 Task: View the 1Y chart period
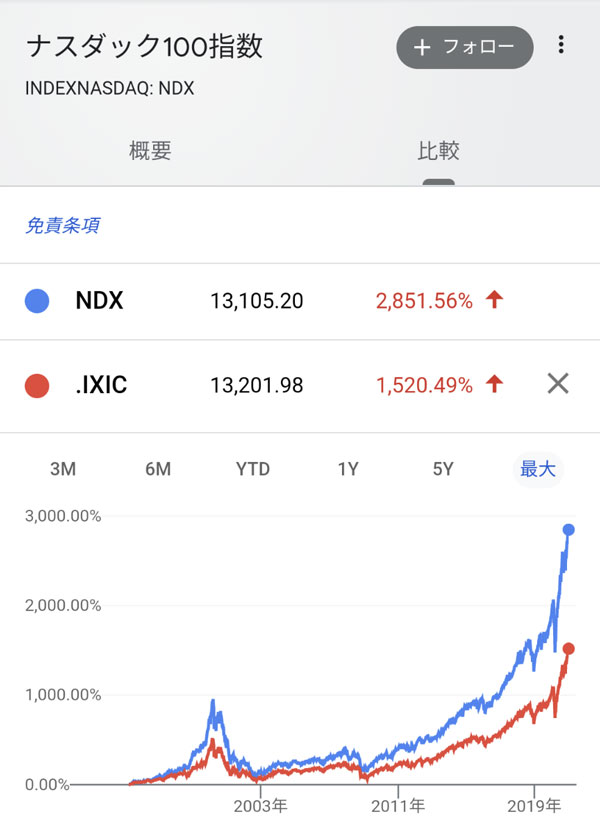[x=348, y=468]
